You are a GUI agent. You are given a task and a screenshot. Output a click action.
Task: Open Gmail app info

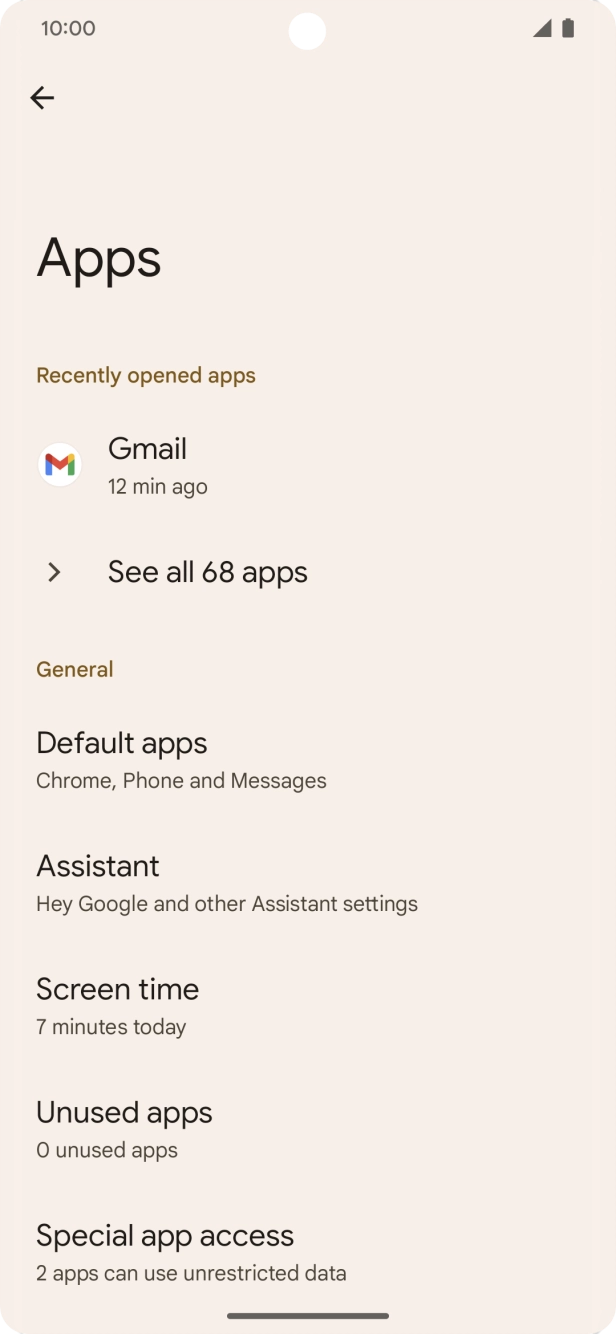[148, 466]
